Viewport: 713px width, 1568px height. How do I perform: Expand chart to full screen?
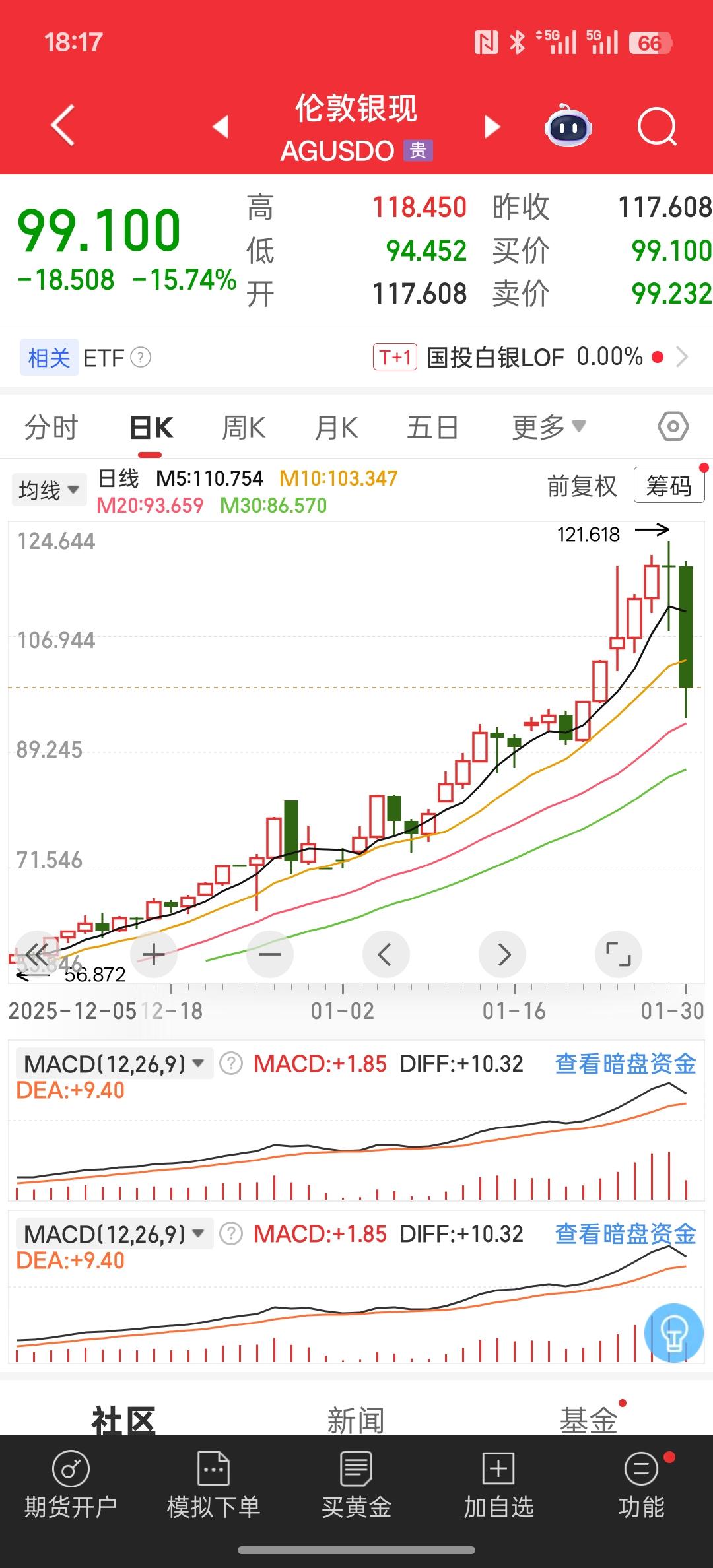click(618, 954)
